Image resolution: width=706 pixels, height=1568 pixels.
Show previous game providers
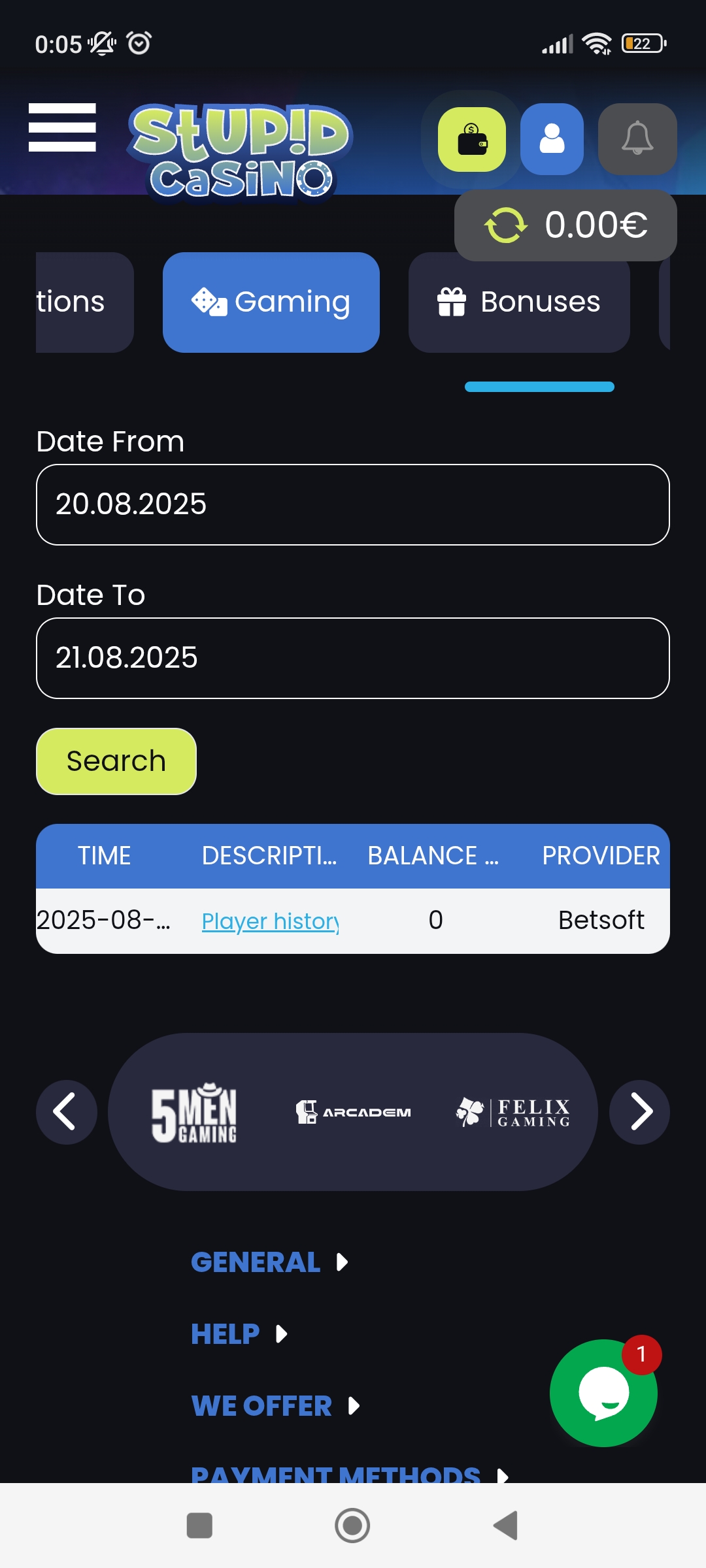click(x=66, y=1112)
